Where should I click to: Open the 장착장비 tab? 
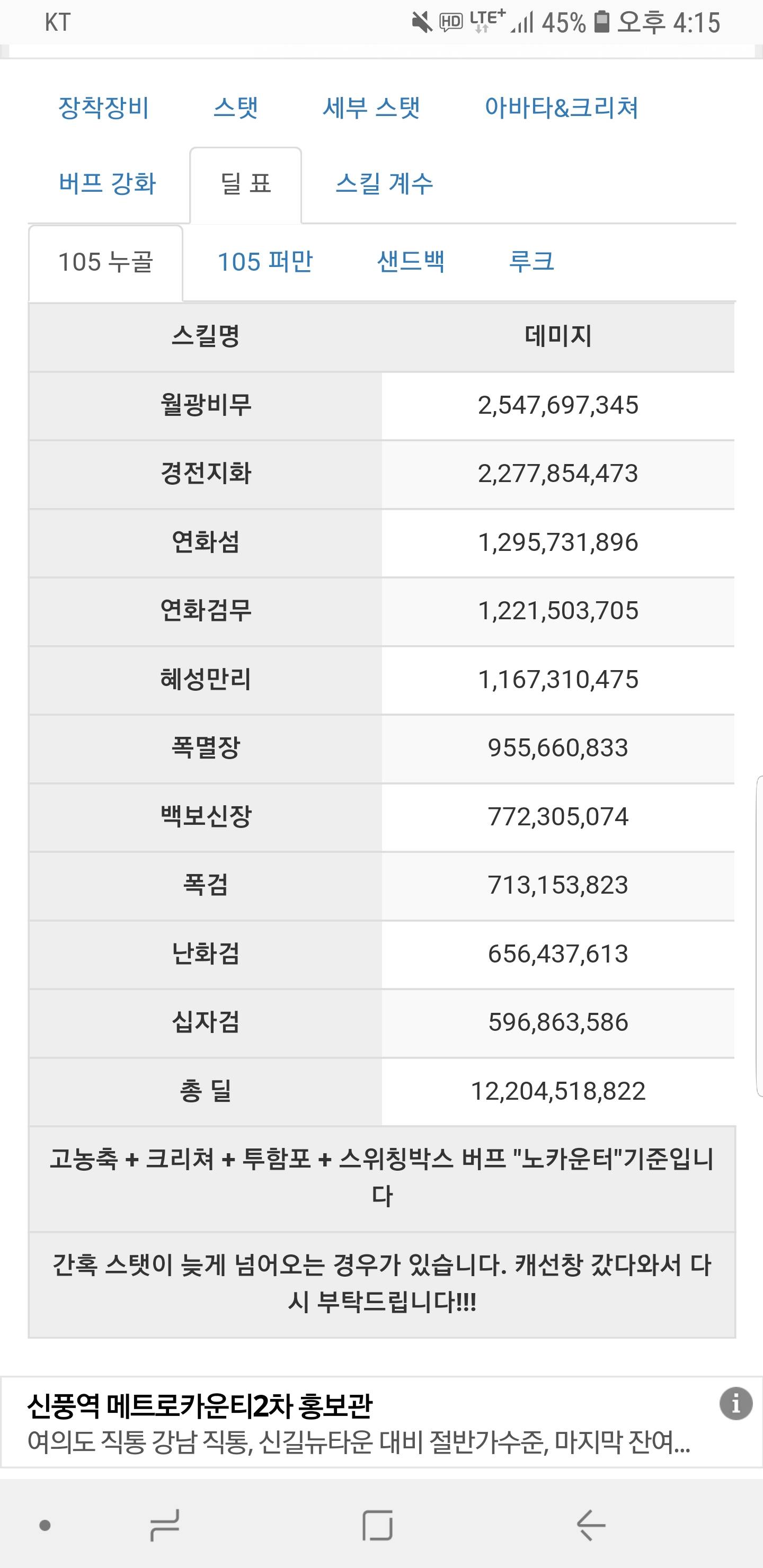coord(103,109)
